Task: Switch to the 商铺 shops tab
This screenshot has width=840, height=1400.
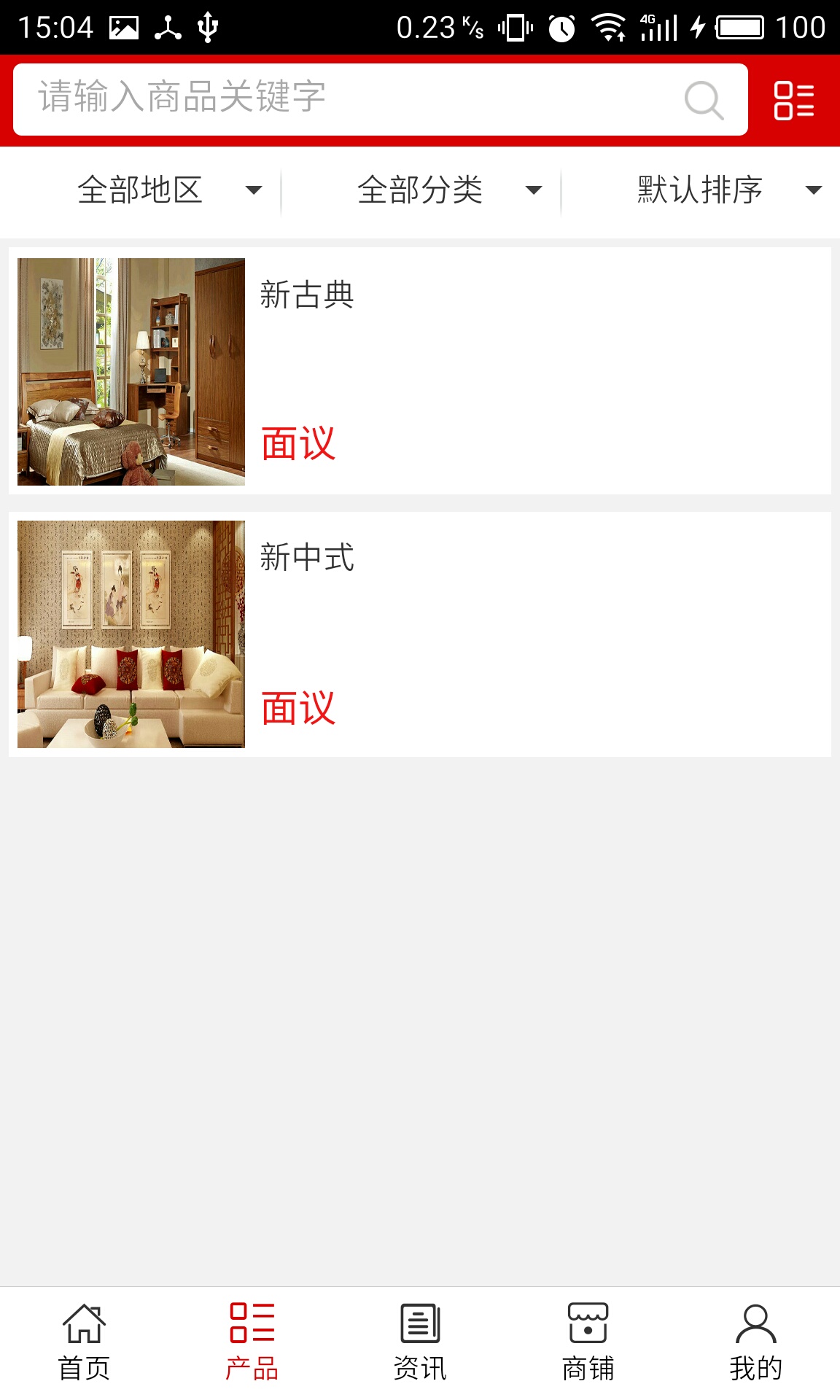Action: coord(588,1342)
